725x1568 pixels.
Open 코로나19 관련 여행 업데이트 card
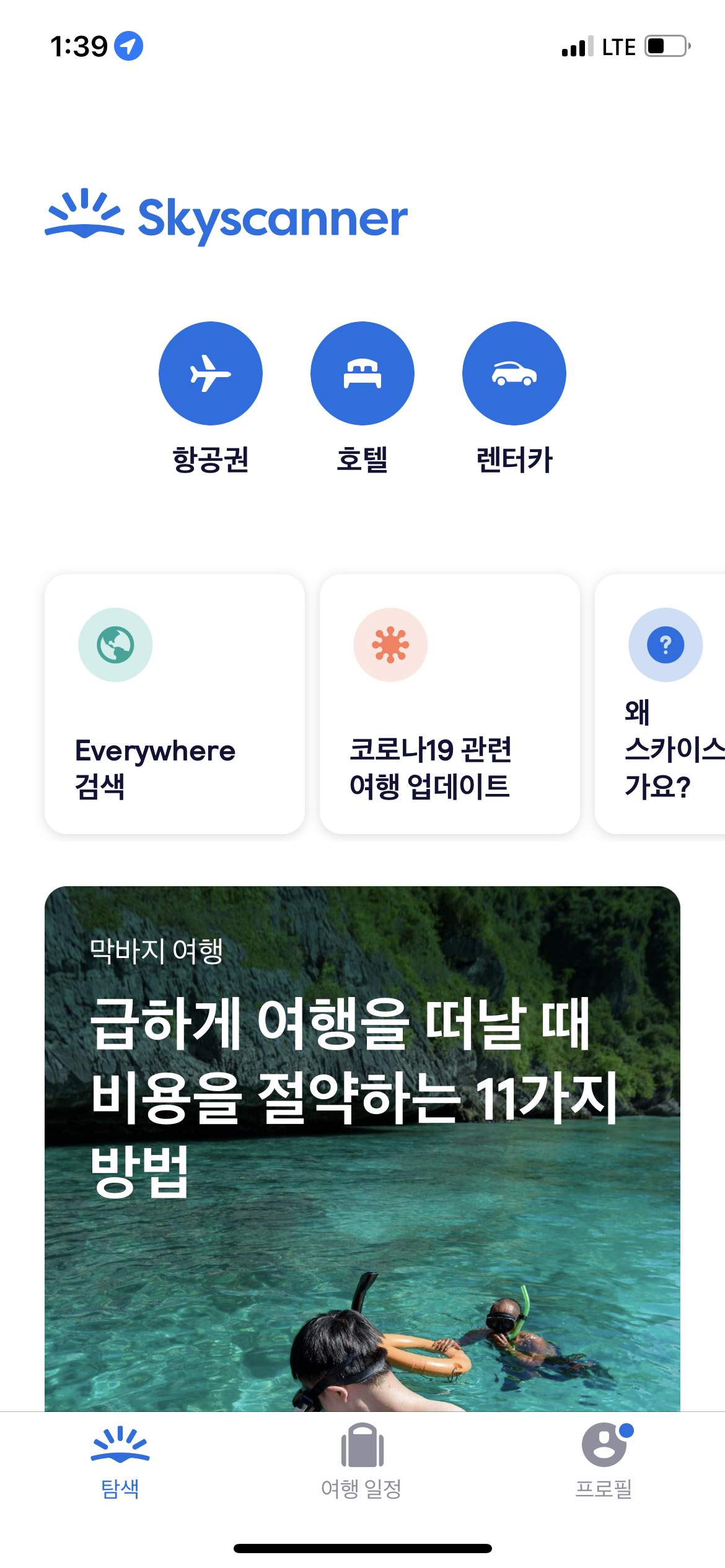pyautogui.click(x=450, y=704)
